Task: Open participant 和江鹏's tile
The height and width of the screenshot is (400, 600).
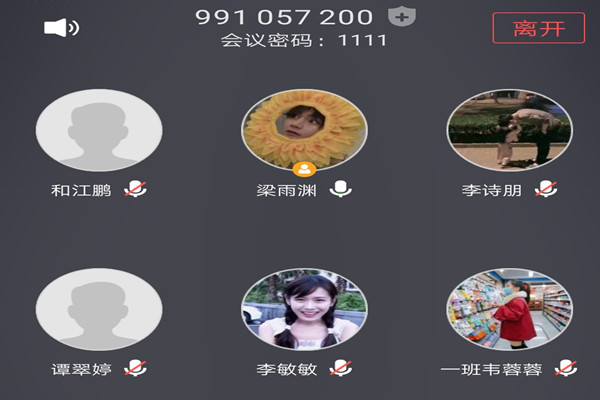Action: (x=98, y=132)
